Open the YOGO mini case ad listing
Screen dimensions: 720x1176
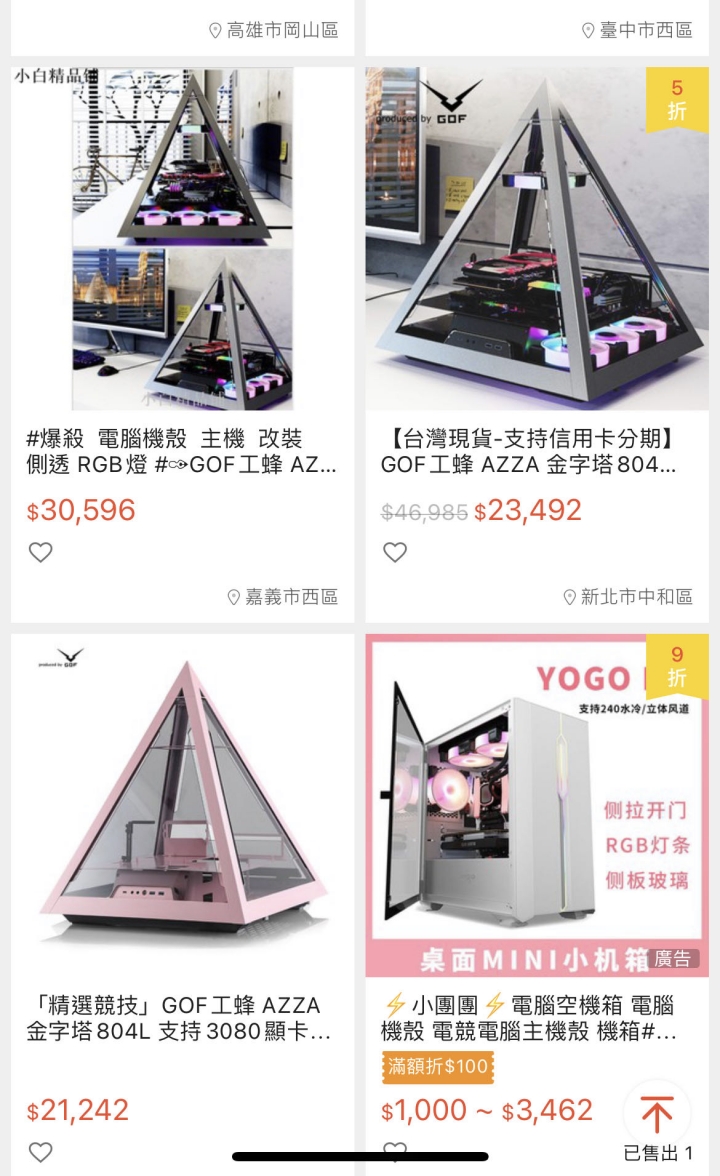[x=537, y=805]
